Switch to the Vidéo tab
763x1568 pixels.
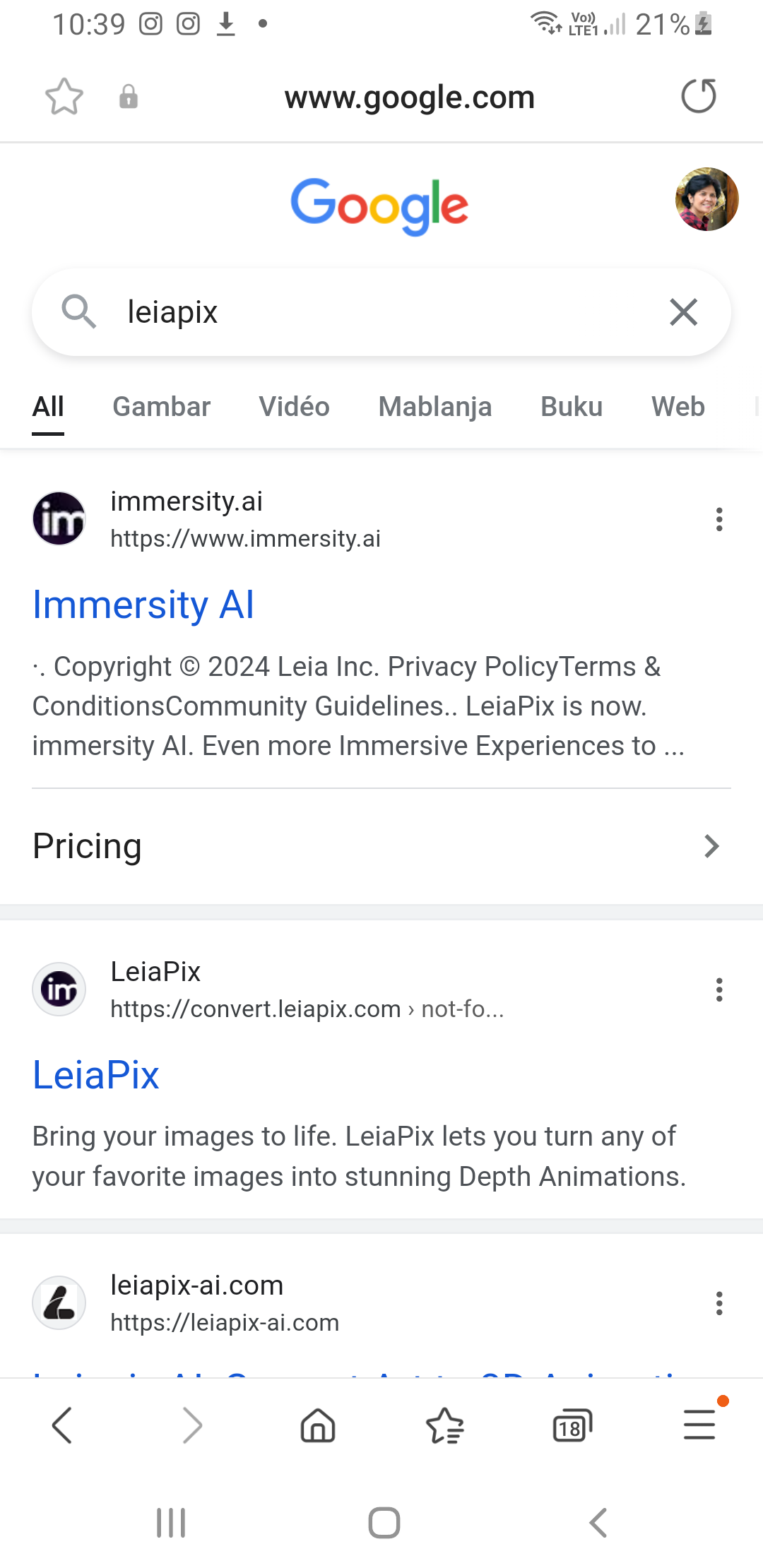[294, 407]
